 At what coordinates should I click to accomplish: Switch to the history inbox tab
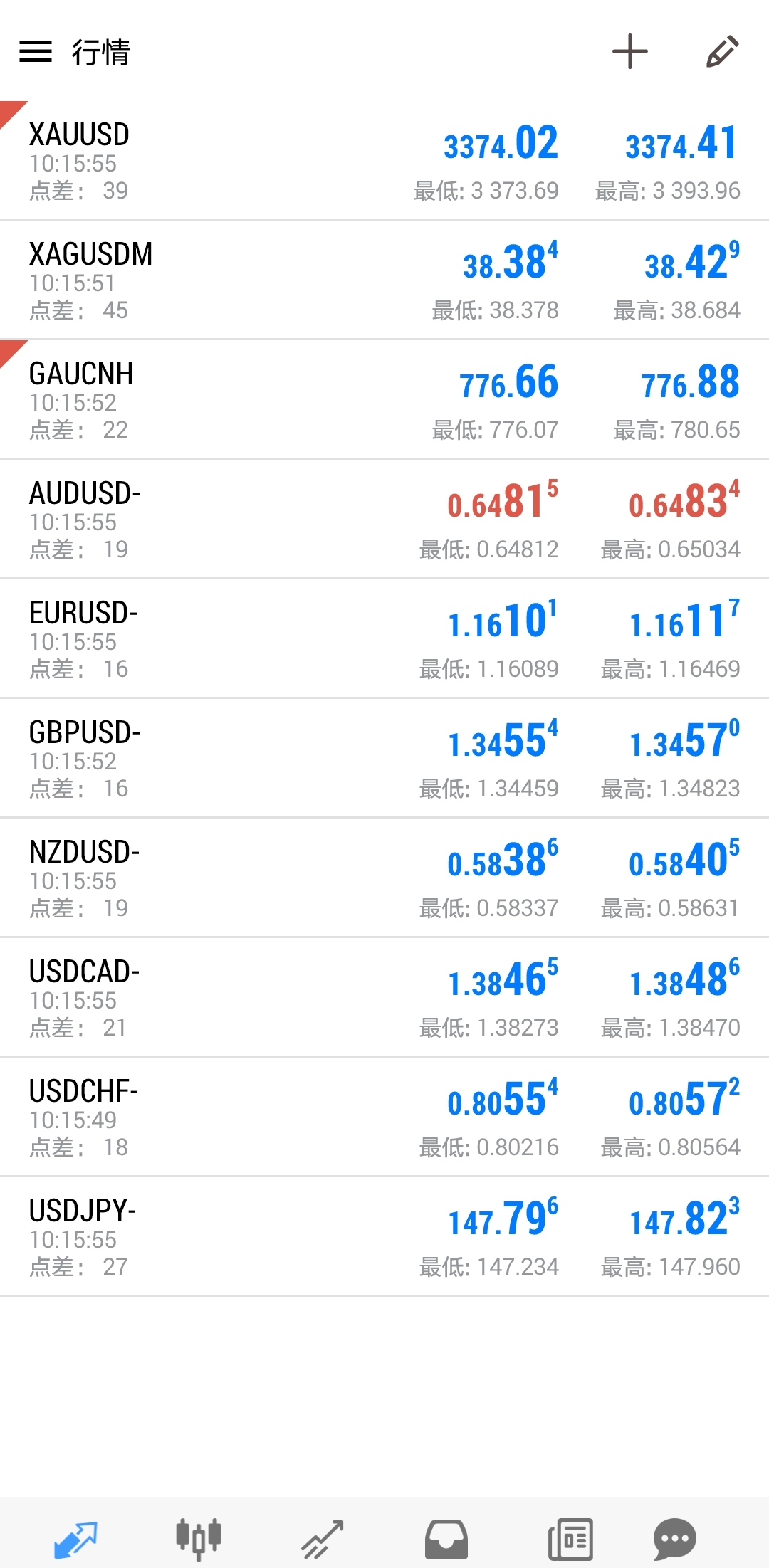[x=446, y=1540]
